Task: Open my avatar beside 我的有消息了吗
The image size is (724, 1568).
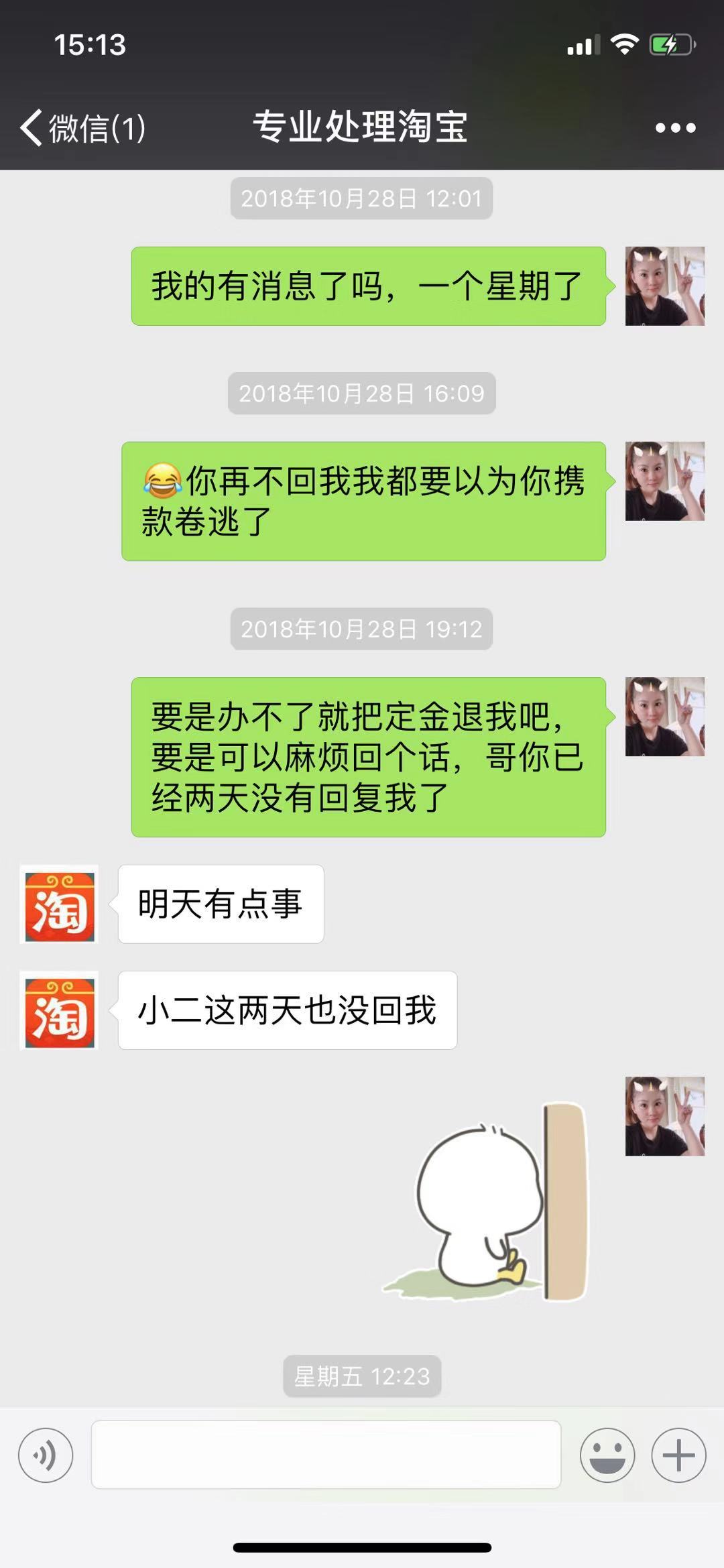Action: point(664,286)
